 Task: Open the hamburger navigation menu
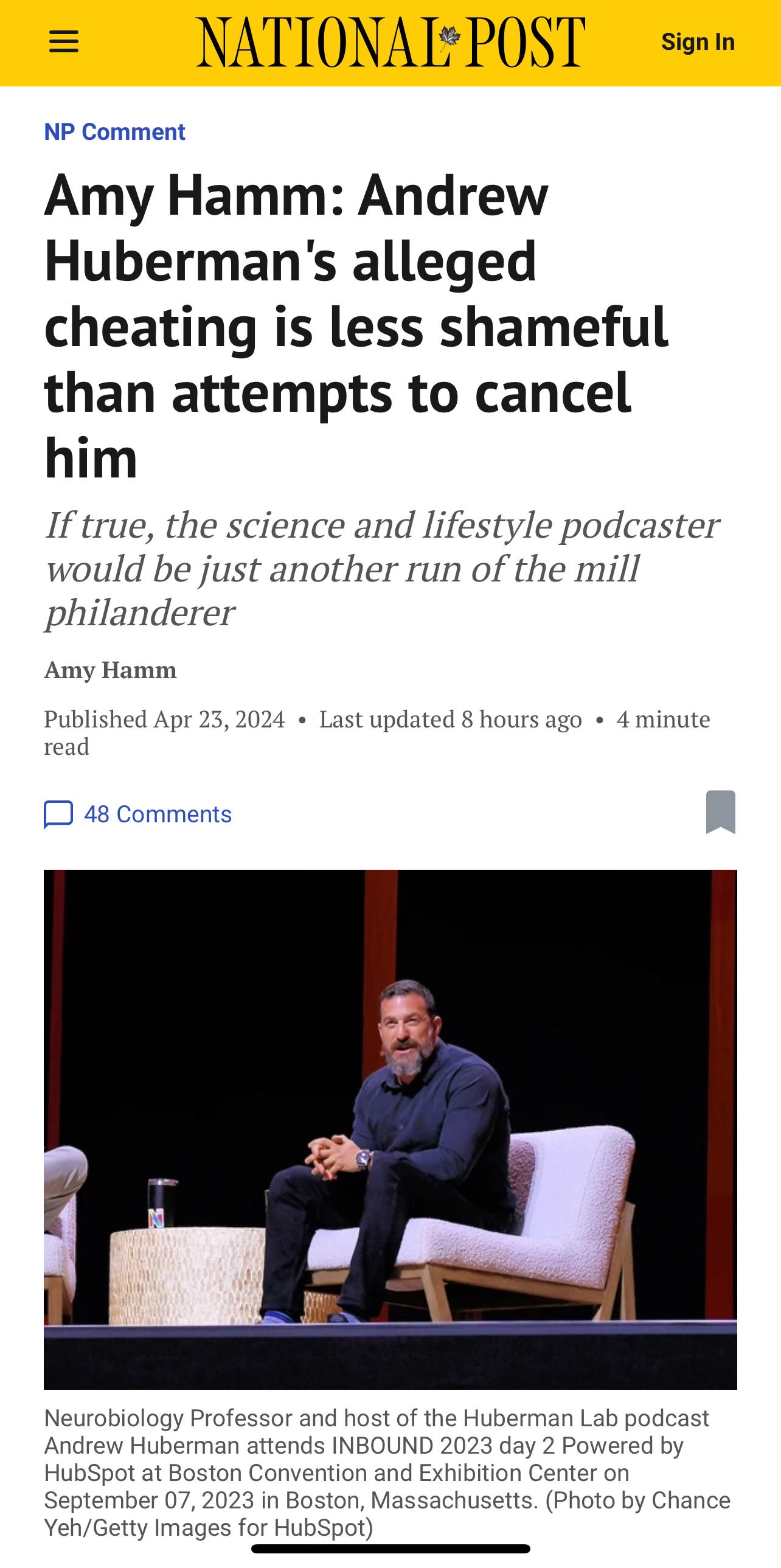coord(64,43)
